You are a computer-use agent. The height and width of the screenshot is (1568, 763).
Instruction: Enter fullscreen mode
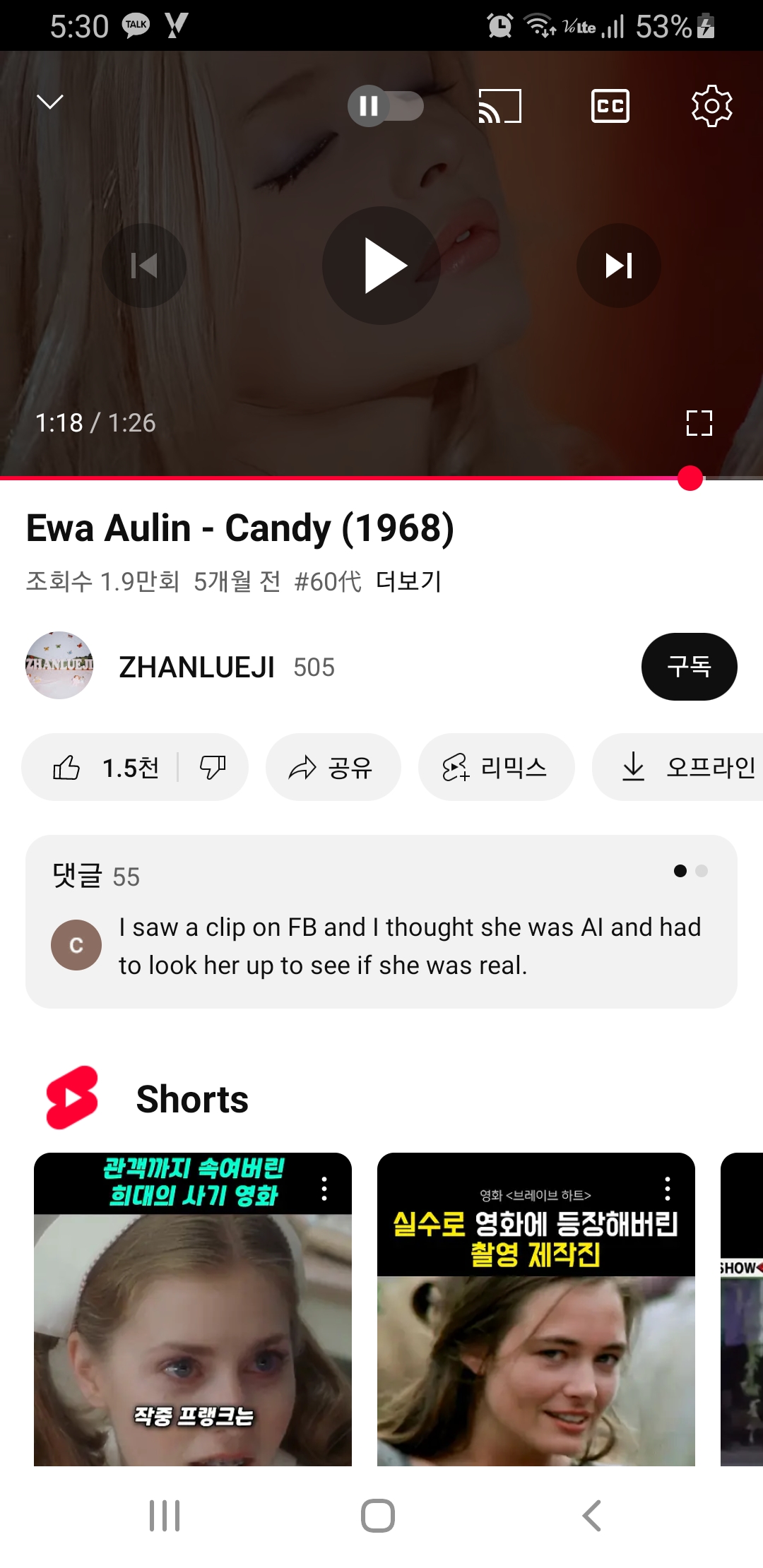699,423
